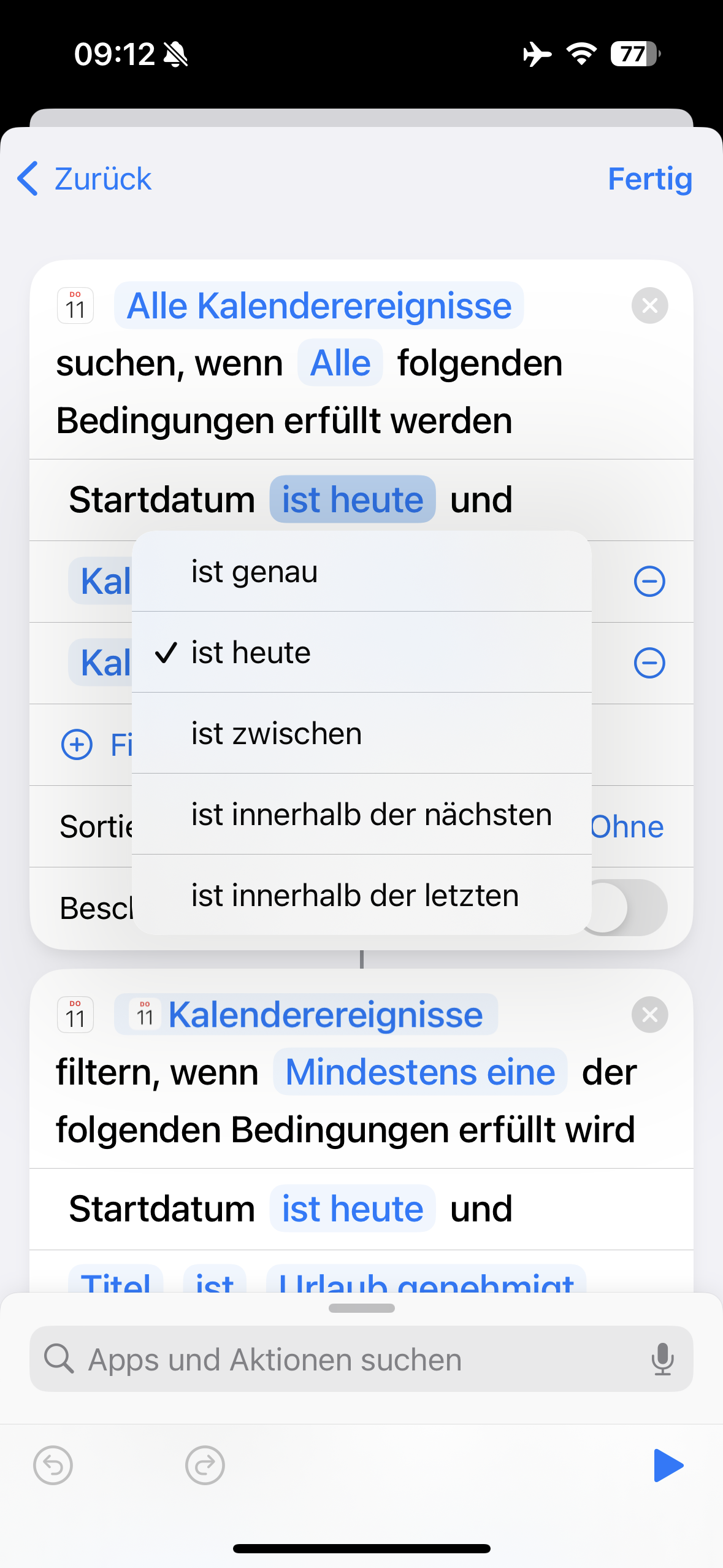The image size is (723, 1568).
Task: Change the 'Alle' conditions selector
Action: (x=340, y=363)
